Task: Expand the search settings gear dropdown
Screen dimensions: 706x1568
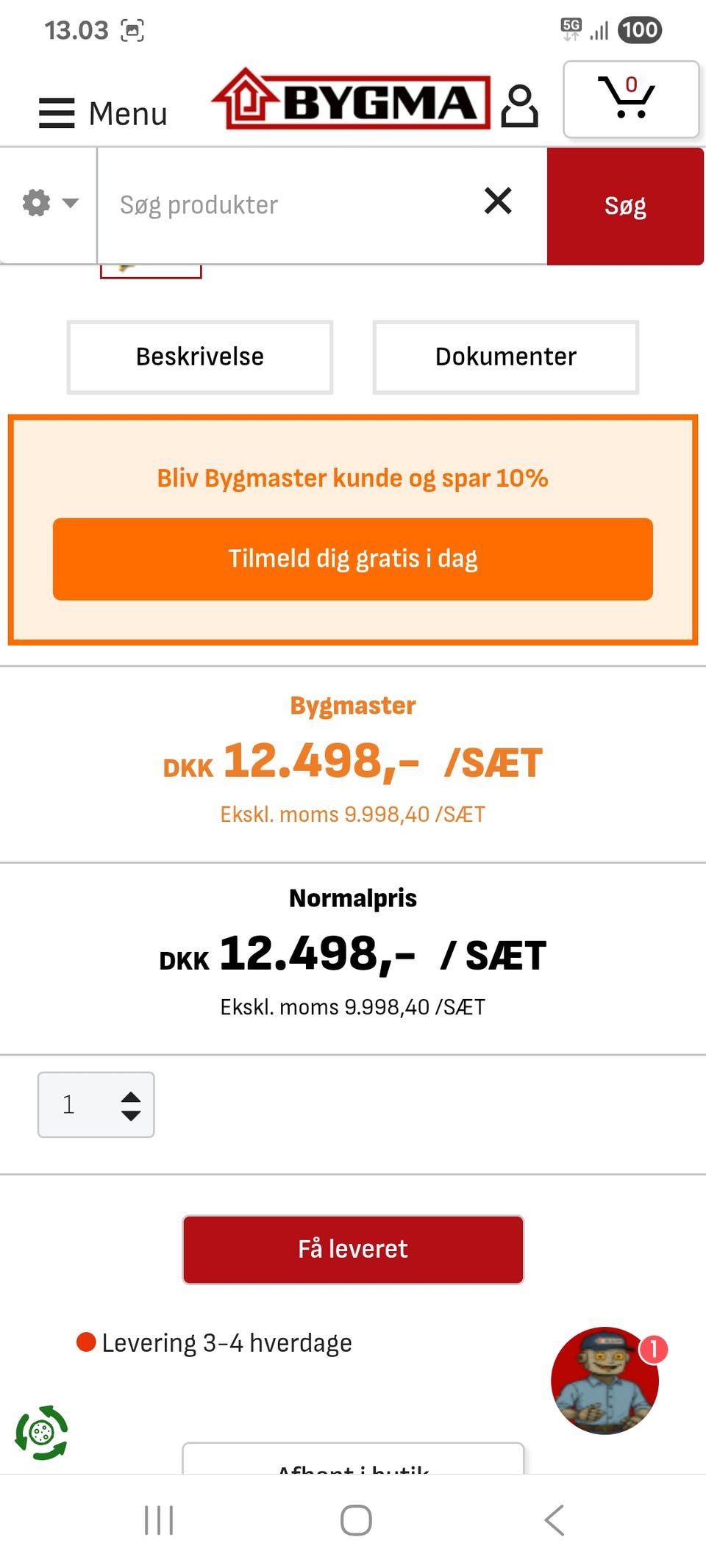Action: [x=49, y=203]
